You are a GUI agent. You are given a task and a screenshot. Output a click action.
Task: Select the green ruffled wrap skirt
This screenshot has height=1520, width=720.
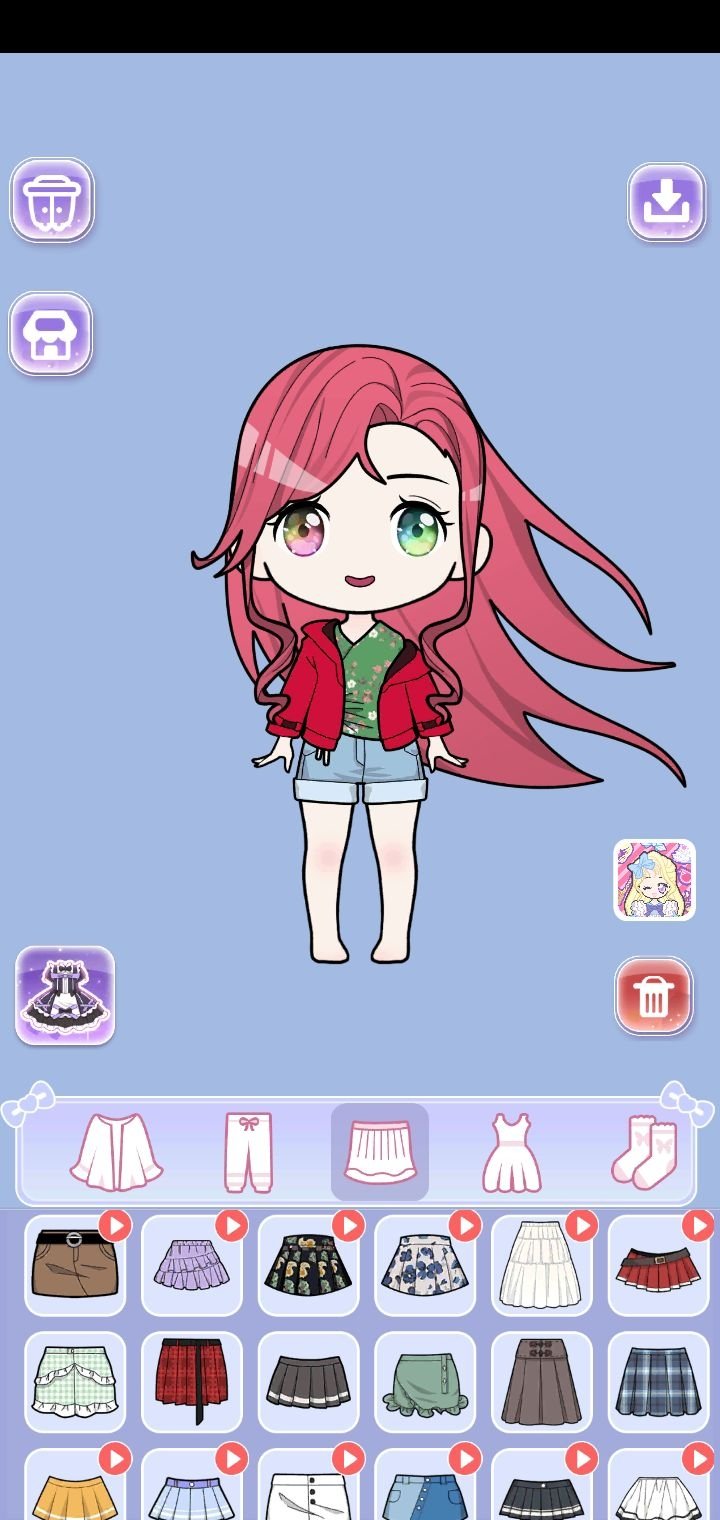click(x=425, y=1382)
